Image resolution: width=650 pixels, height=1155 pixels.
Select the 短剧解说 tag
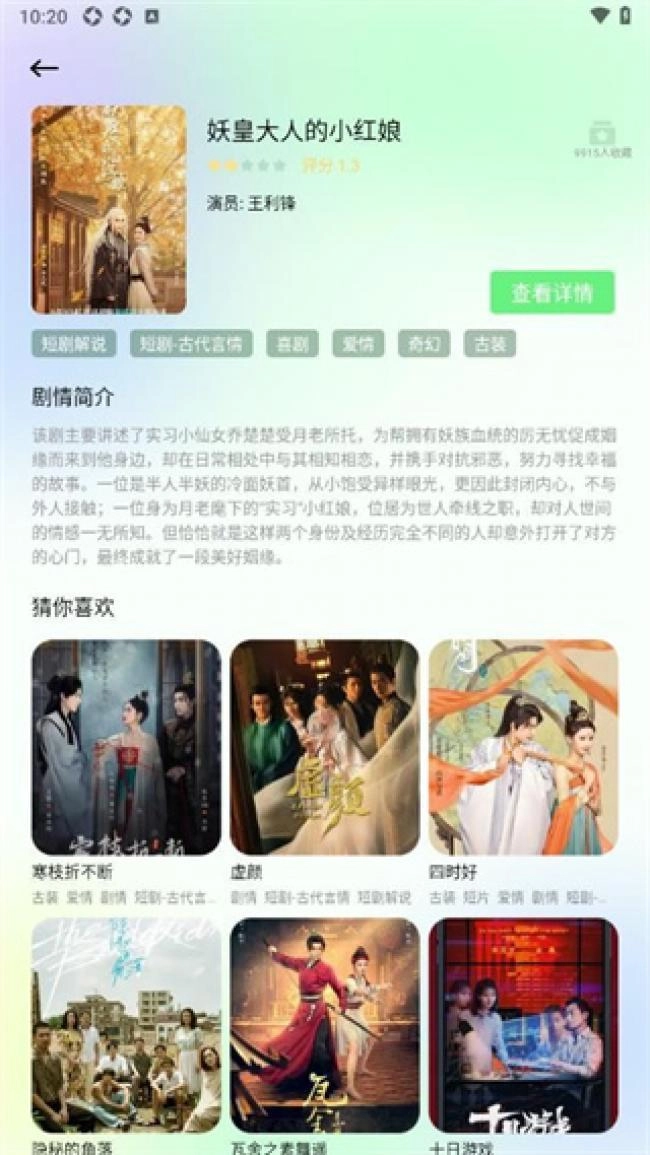tap(73, 344)
